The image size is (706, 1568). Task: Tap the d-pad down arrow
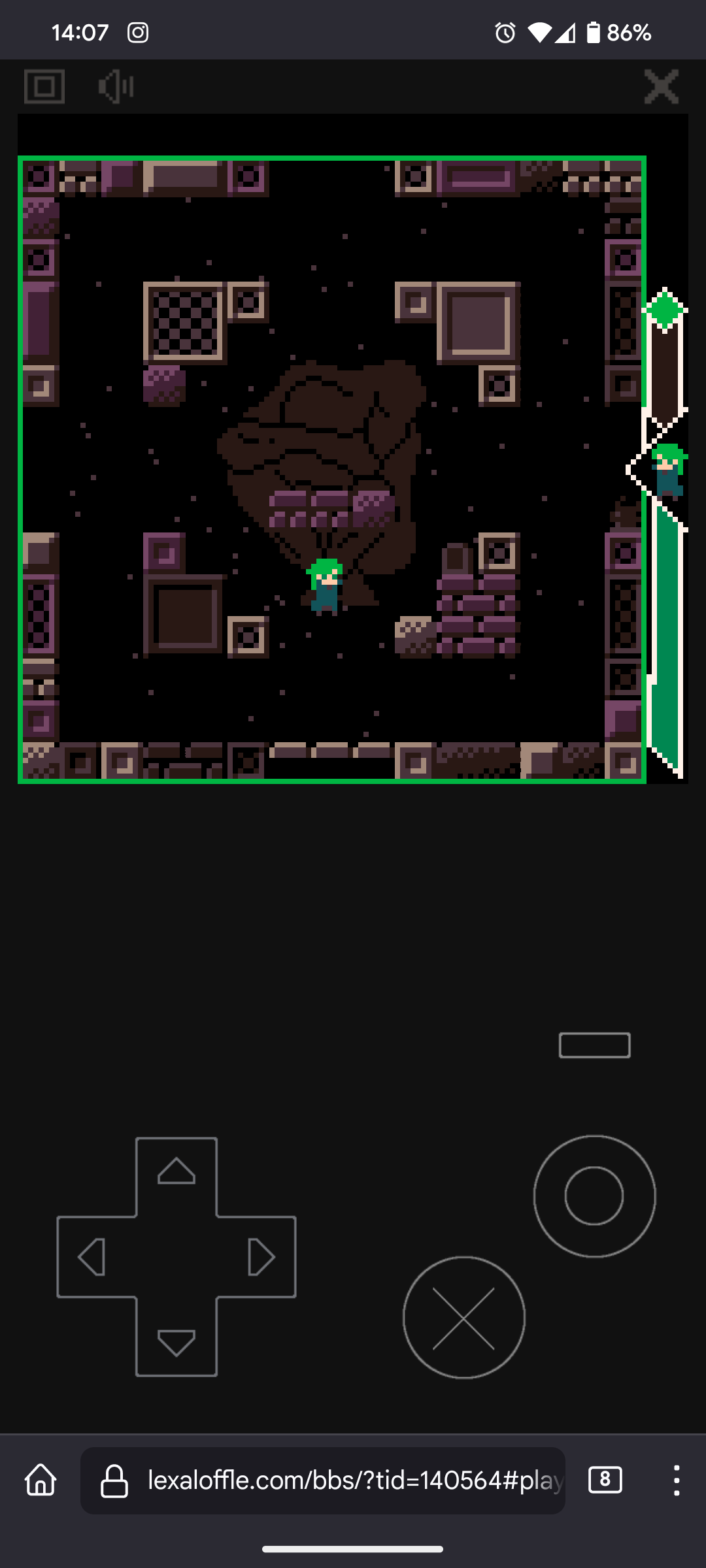176,1342
